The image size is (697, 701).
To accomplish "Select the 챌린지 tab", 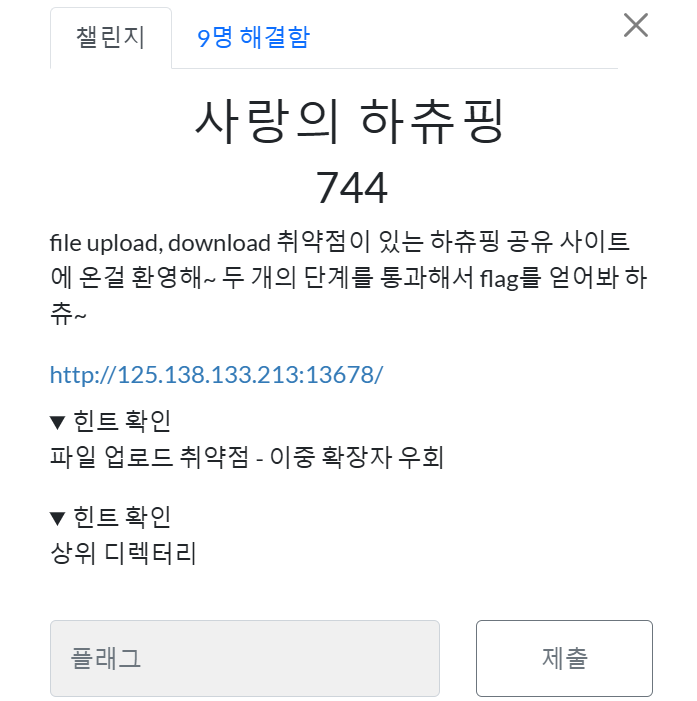I will [x=111, y=38].
